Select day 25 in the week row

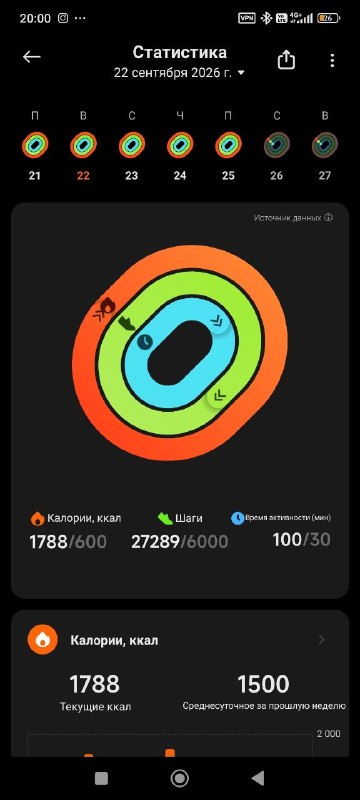[228, 152]
